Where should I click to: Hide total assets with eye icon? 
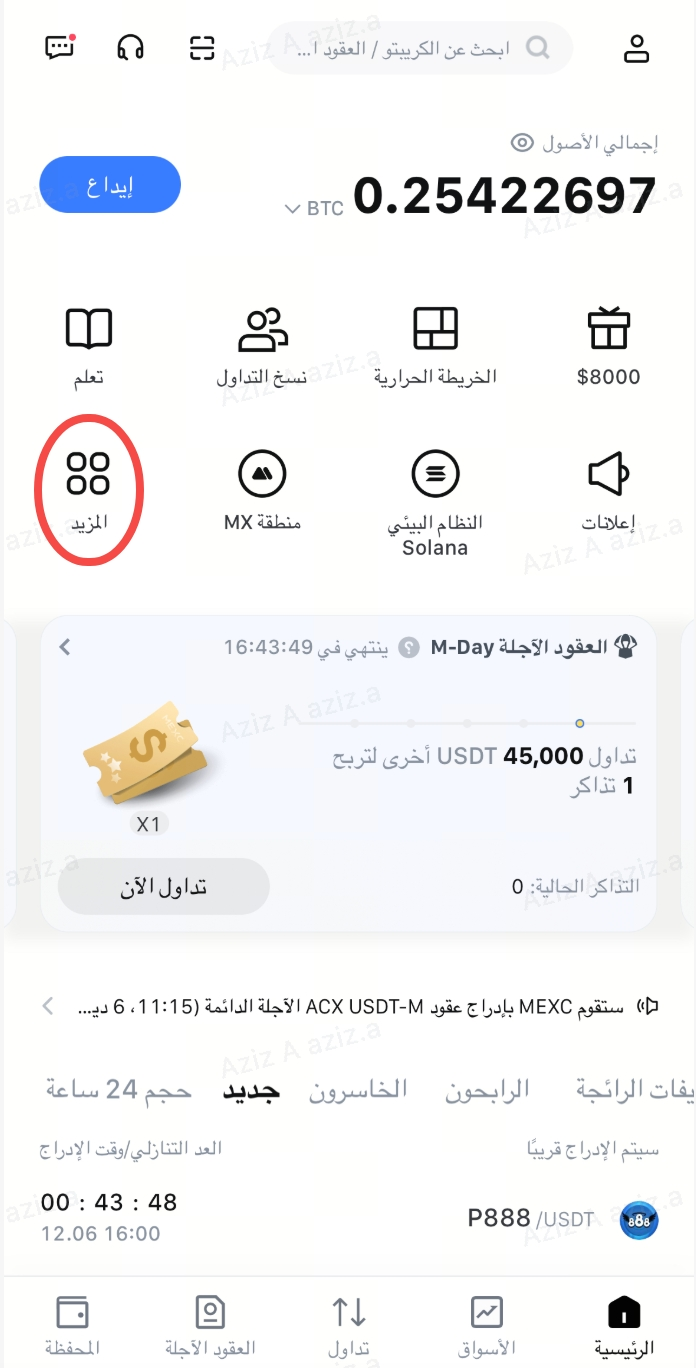pyautogui.click(x=522, y=143)
